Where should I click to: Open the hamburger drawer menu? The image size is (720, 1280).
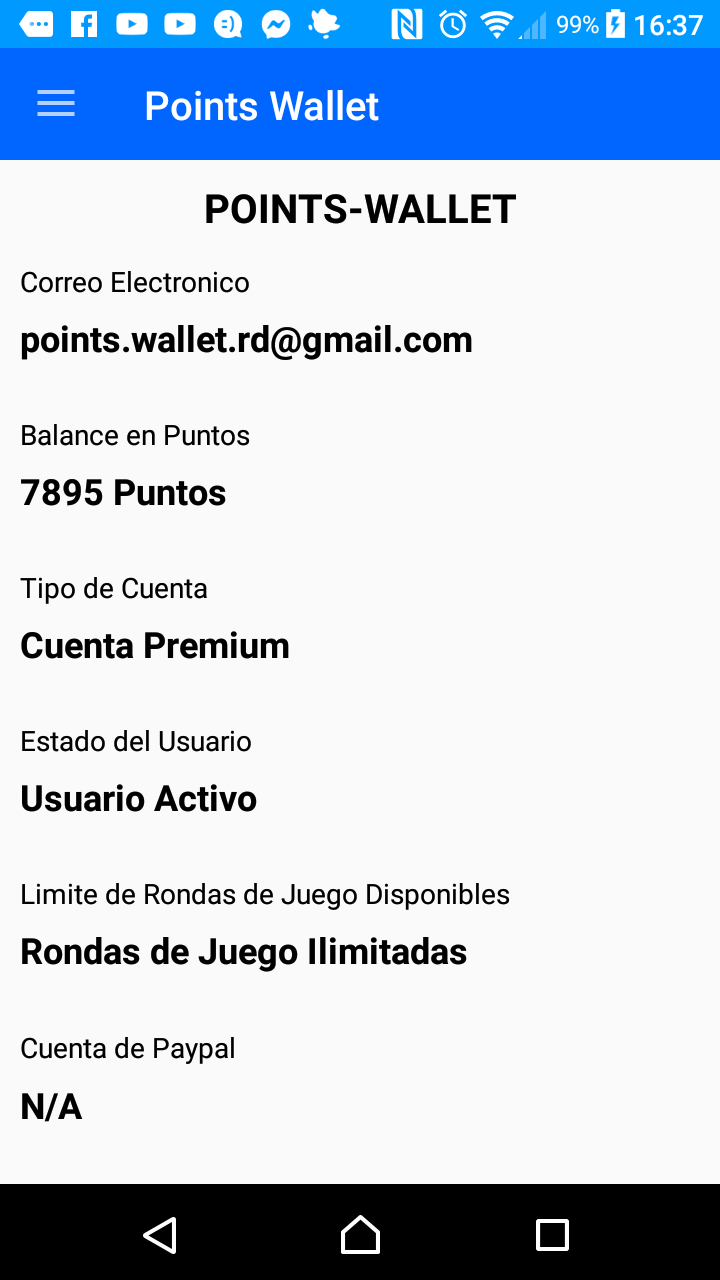[56, 105]
